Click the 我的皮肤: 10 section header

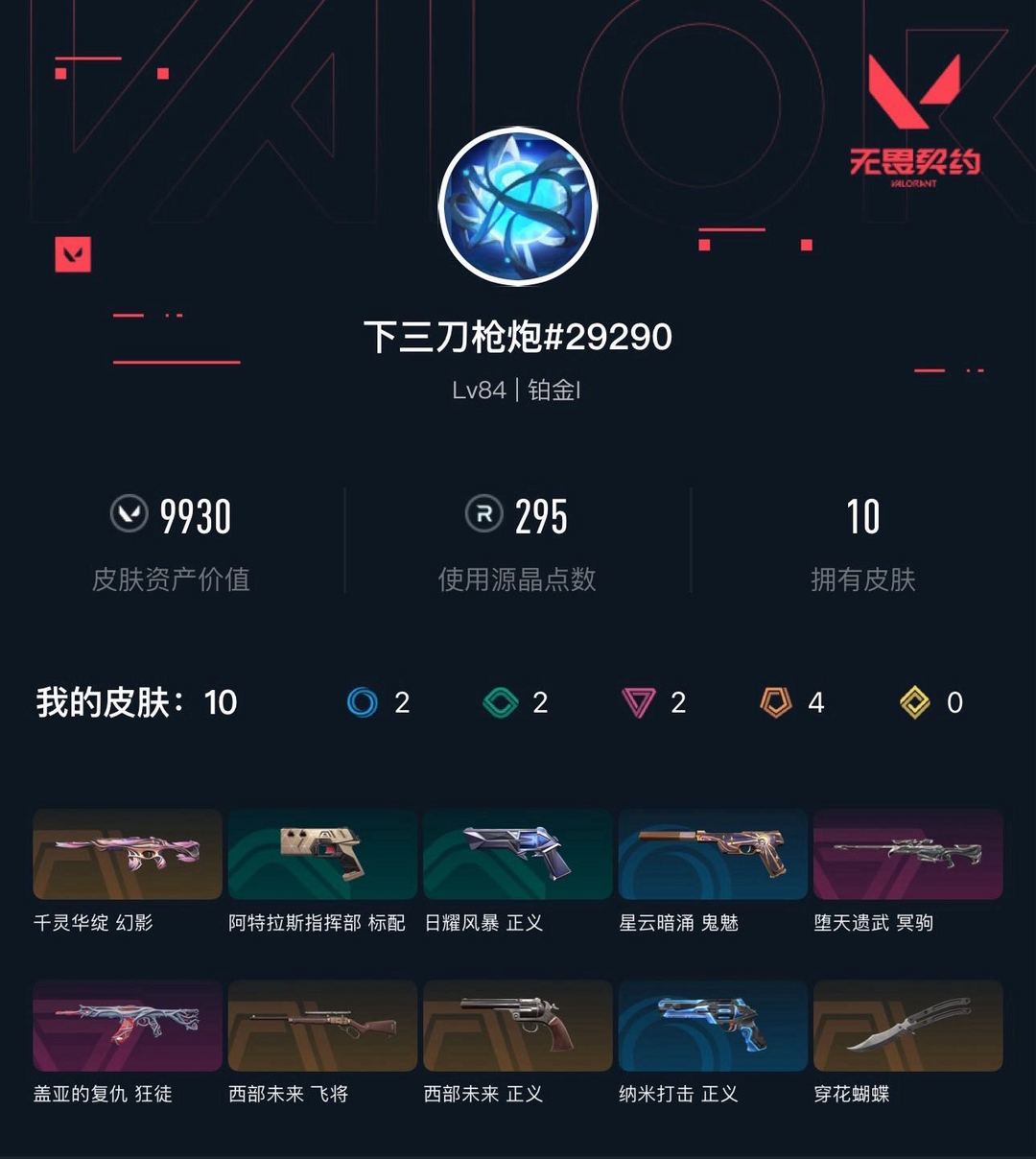(134, 702)
